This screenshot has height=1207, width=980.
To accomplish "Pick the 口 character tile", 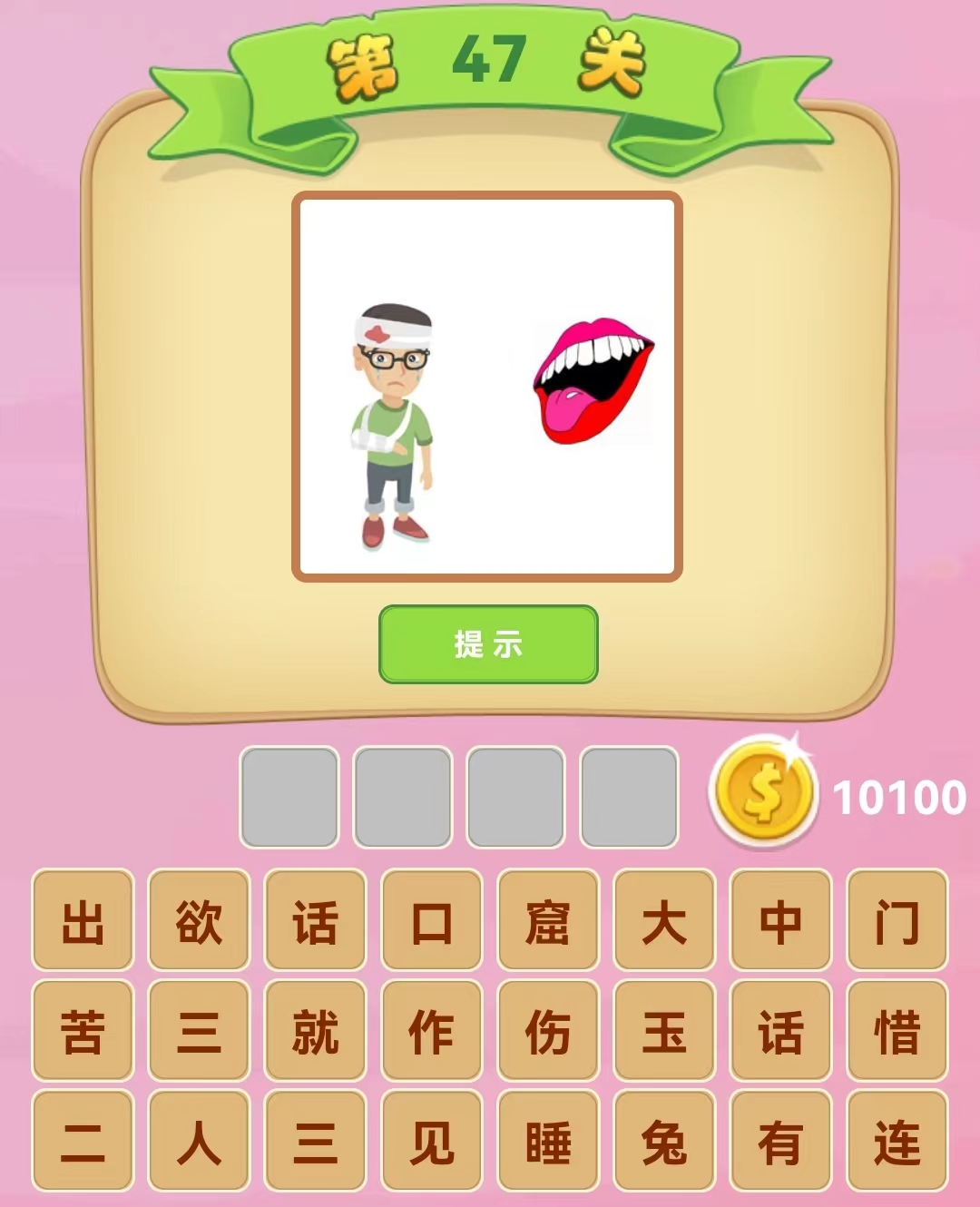I will 431,920.
